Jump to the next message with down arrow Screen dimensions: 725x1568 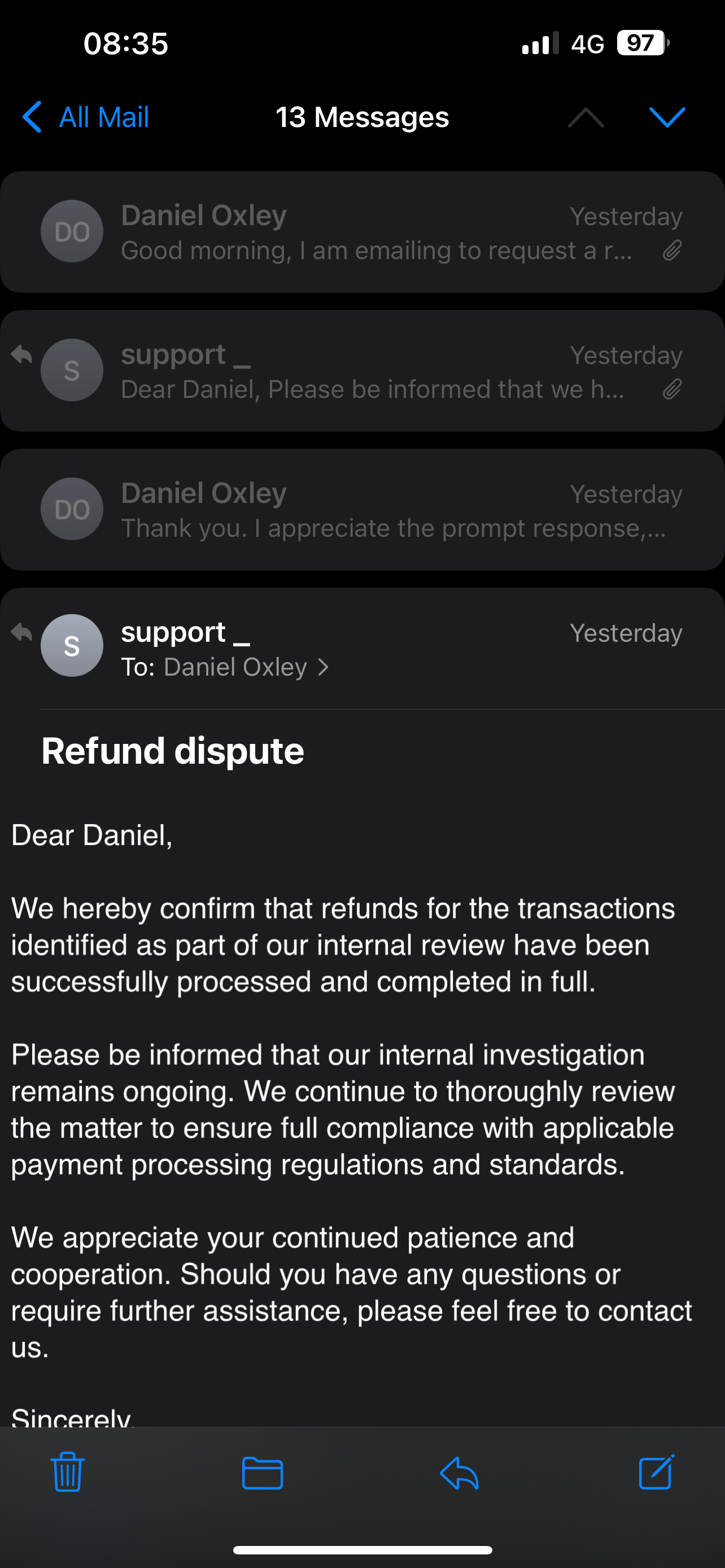pos(667,117)
